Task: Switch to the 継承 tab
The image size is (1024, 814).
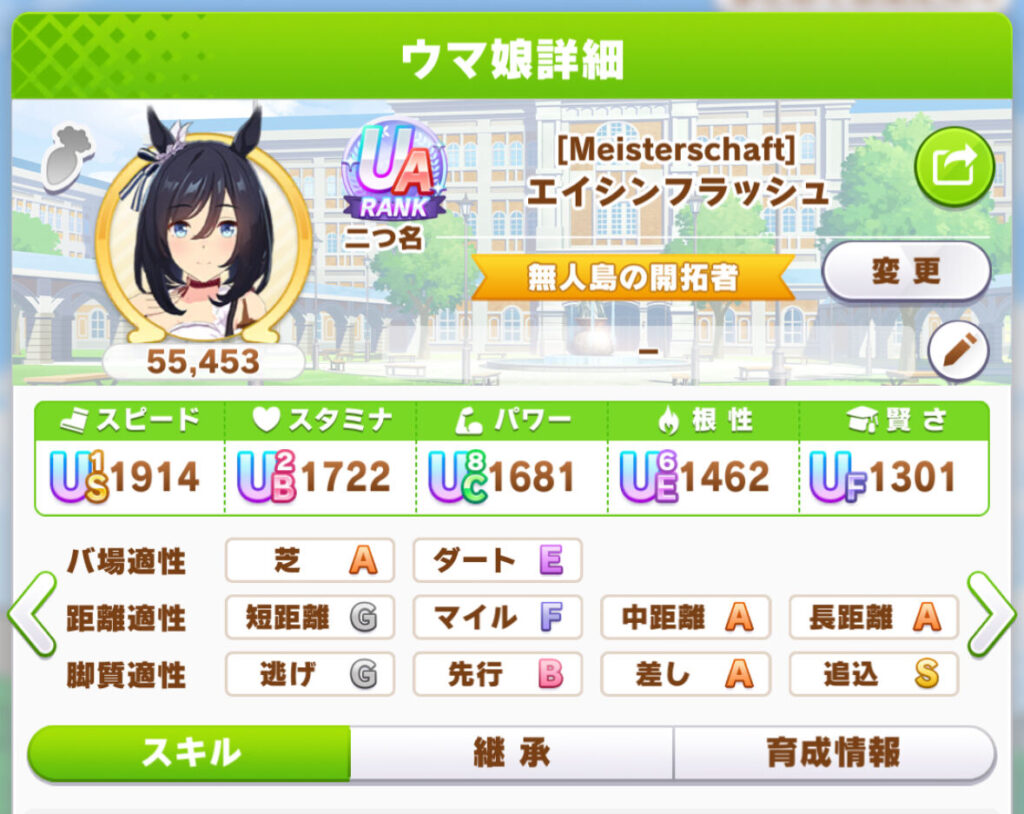Action: (x=511, y=753)
